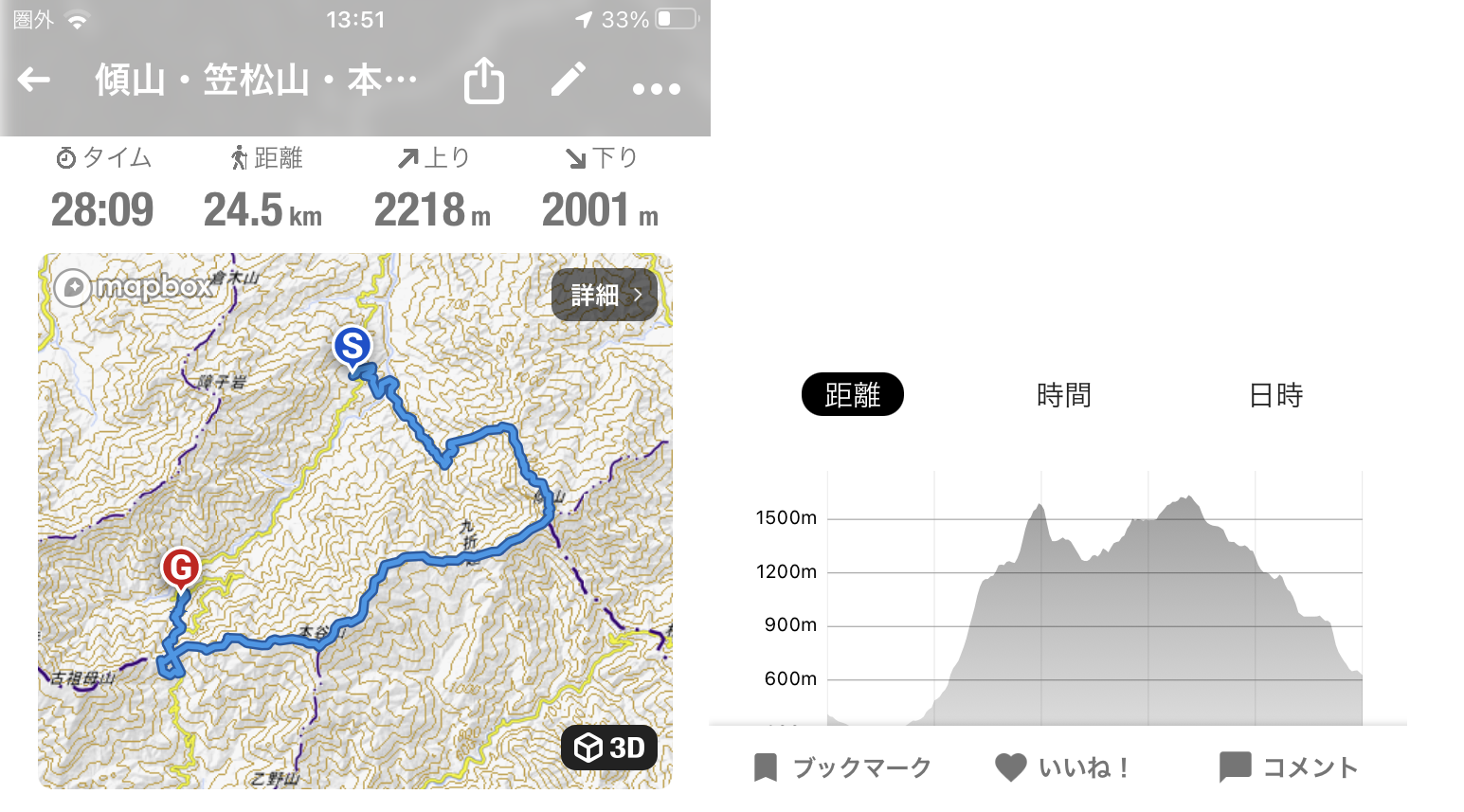Screen dimensions: 1464x812
Task: Open comments with コメント
Action: (1289, 767)
